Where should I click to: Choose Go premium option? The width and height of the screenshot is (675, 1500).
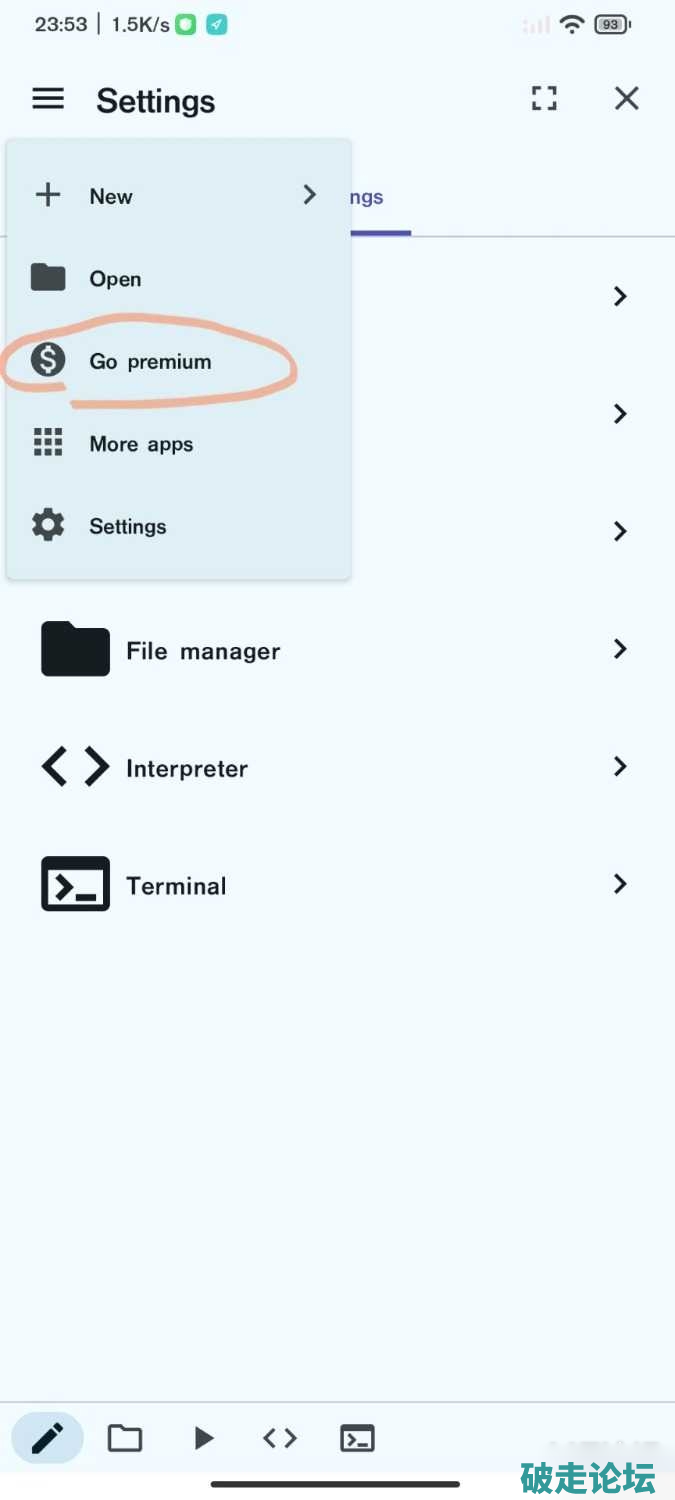click(150, 362)
